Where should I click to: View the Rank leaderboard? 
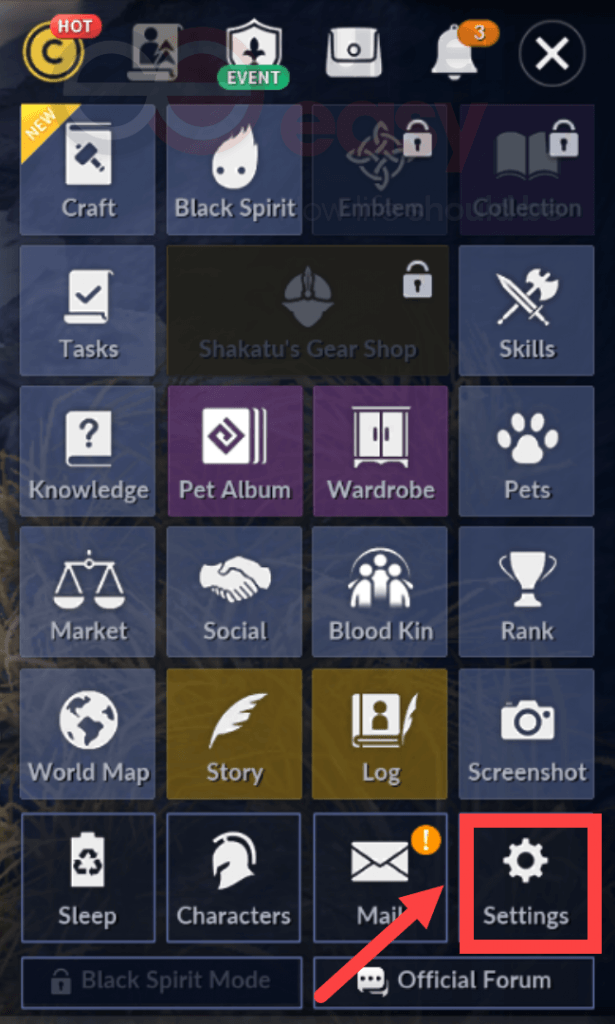point(527,593)
